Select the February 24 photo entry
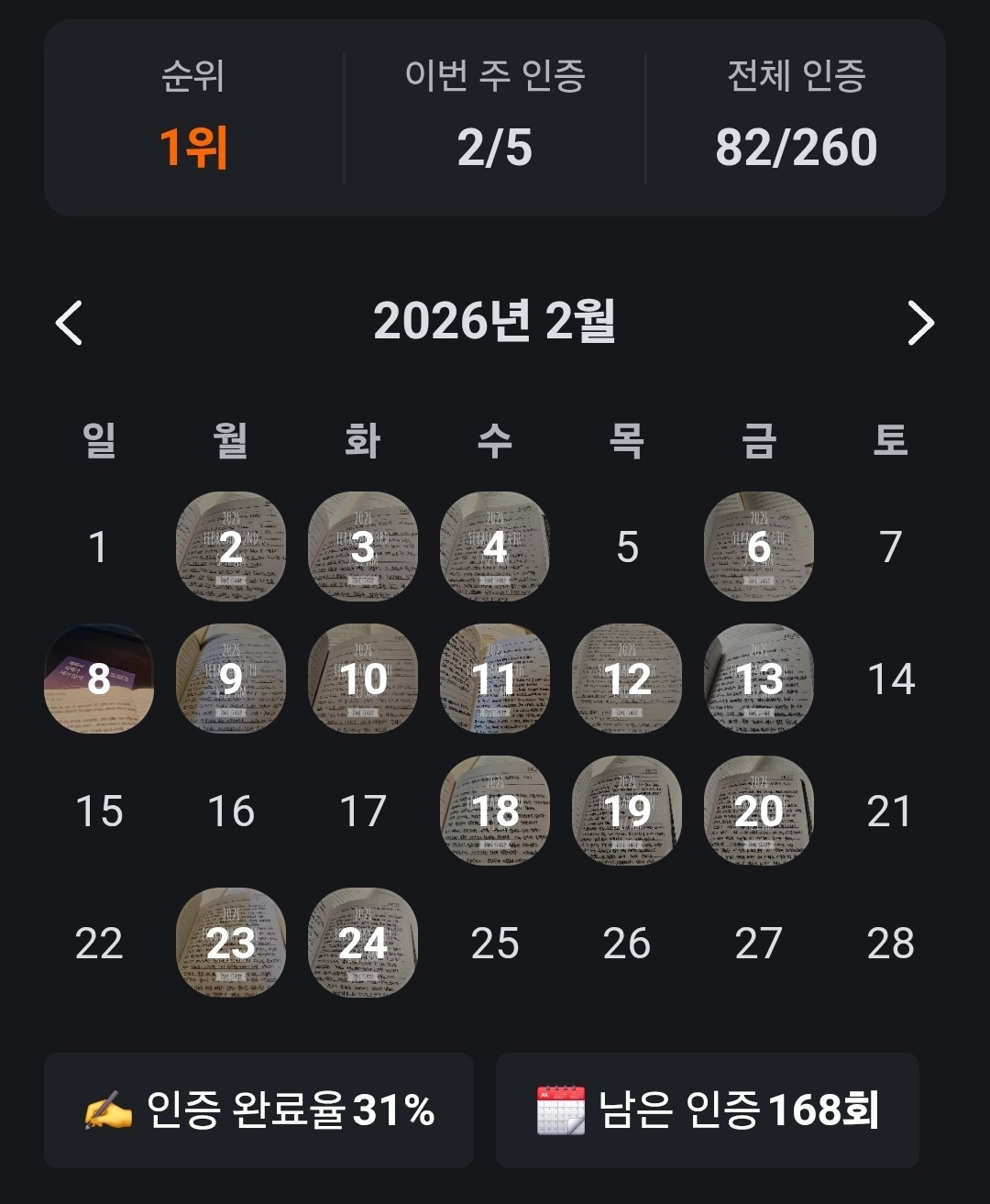Viewport: 990px width, 1204px height. coord(363,943)
